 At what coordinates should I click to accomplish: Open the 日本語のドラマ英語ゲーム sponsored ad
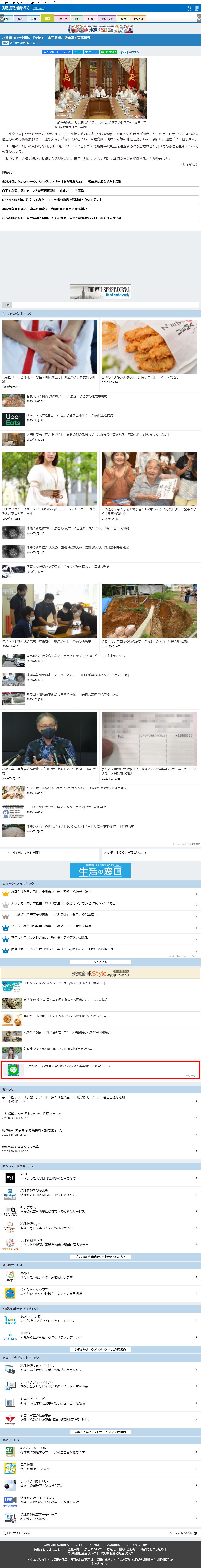[x=100, y=1069]
